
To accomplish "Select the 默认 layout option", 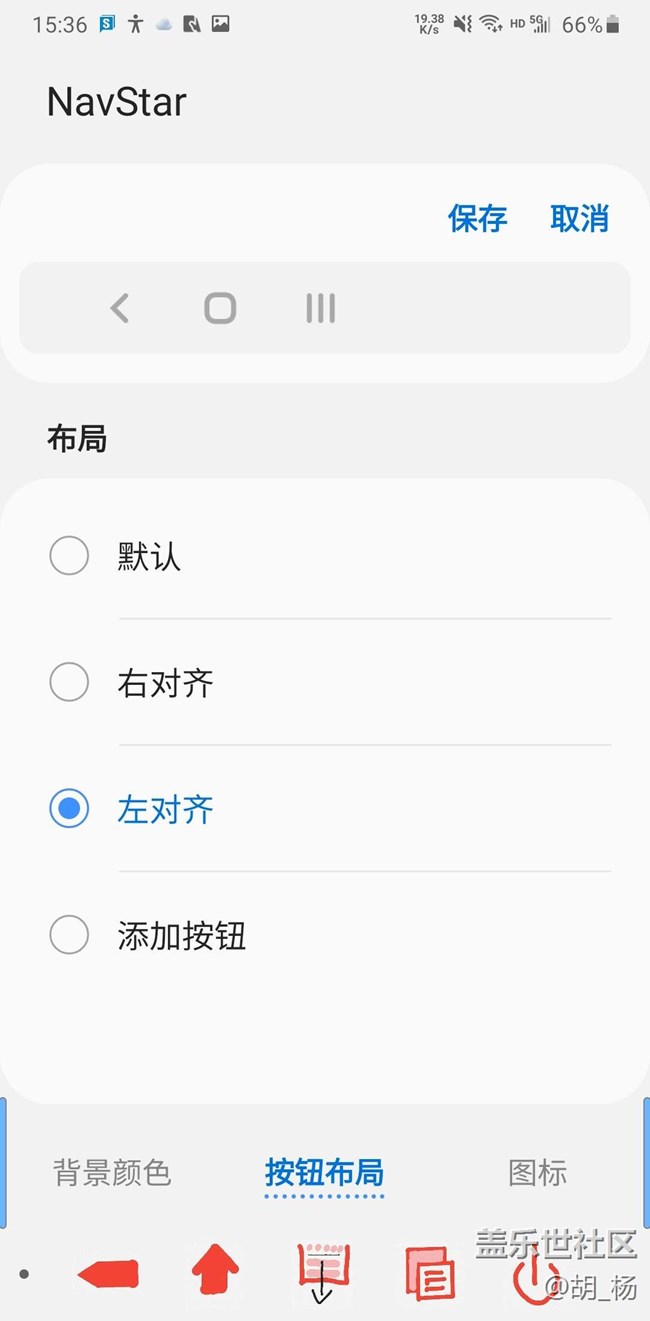I will point(70,556).
